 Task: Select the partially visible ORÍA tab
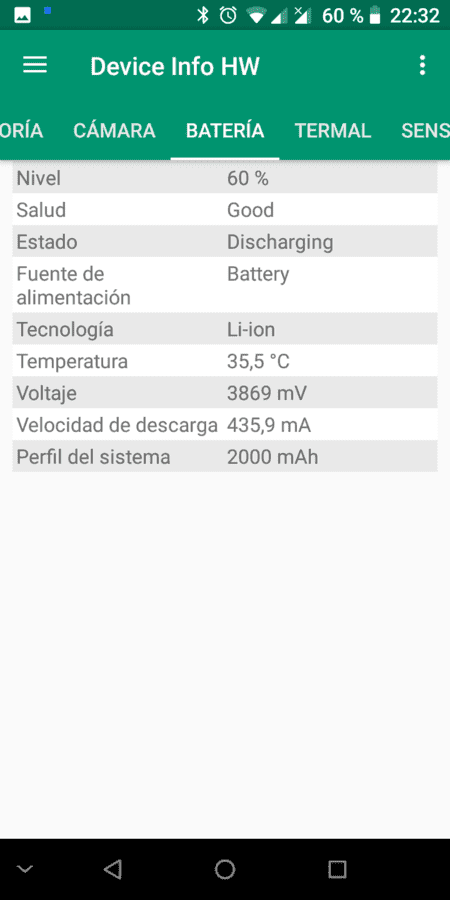click(22, 131)
